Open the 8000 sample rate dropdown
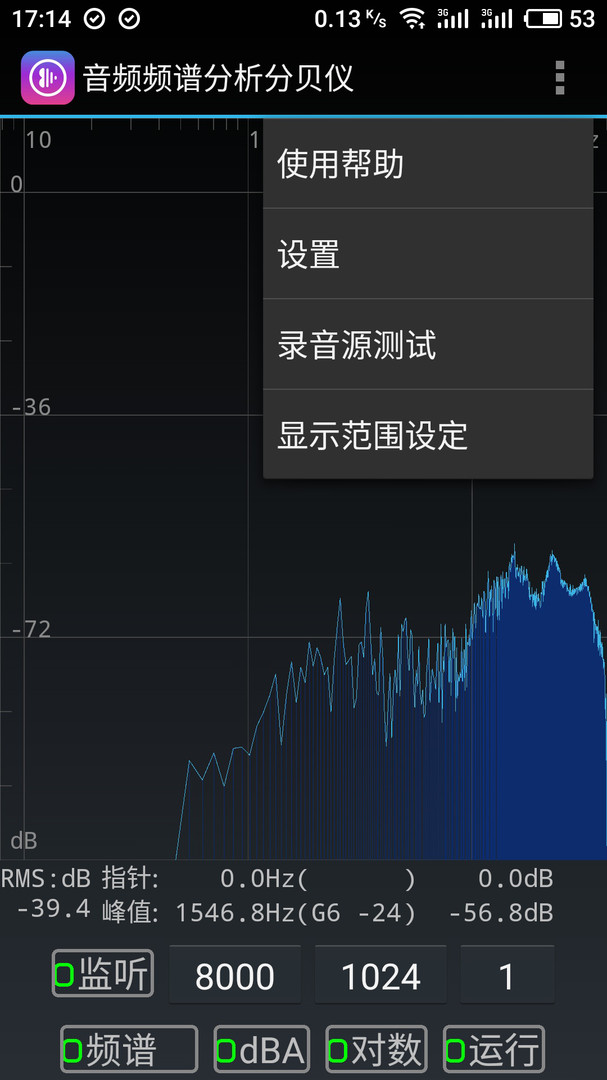This screenshot has width=607, height=1080. 235,975
